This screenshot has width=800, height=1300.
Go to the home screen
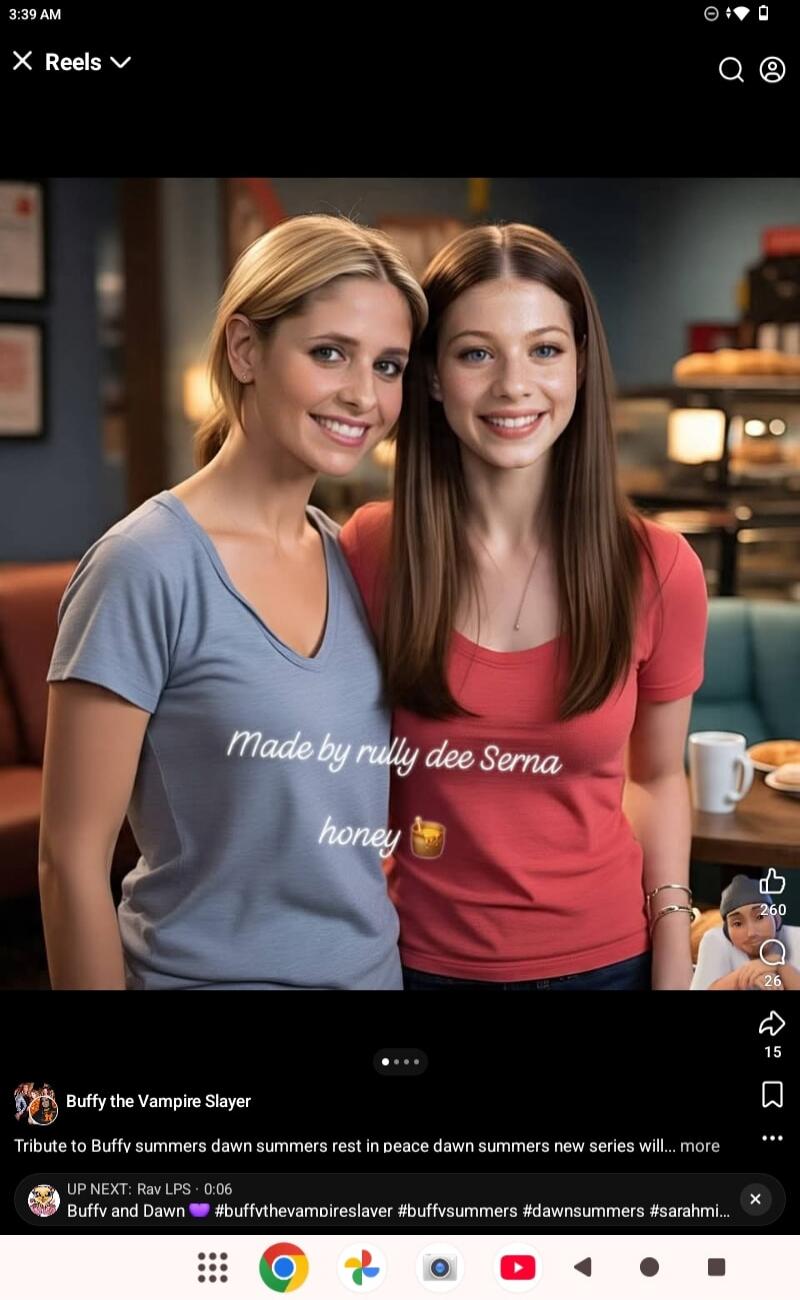(649, 1267)
